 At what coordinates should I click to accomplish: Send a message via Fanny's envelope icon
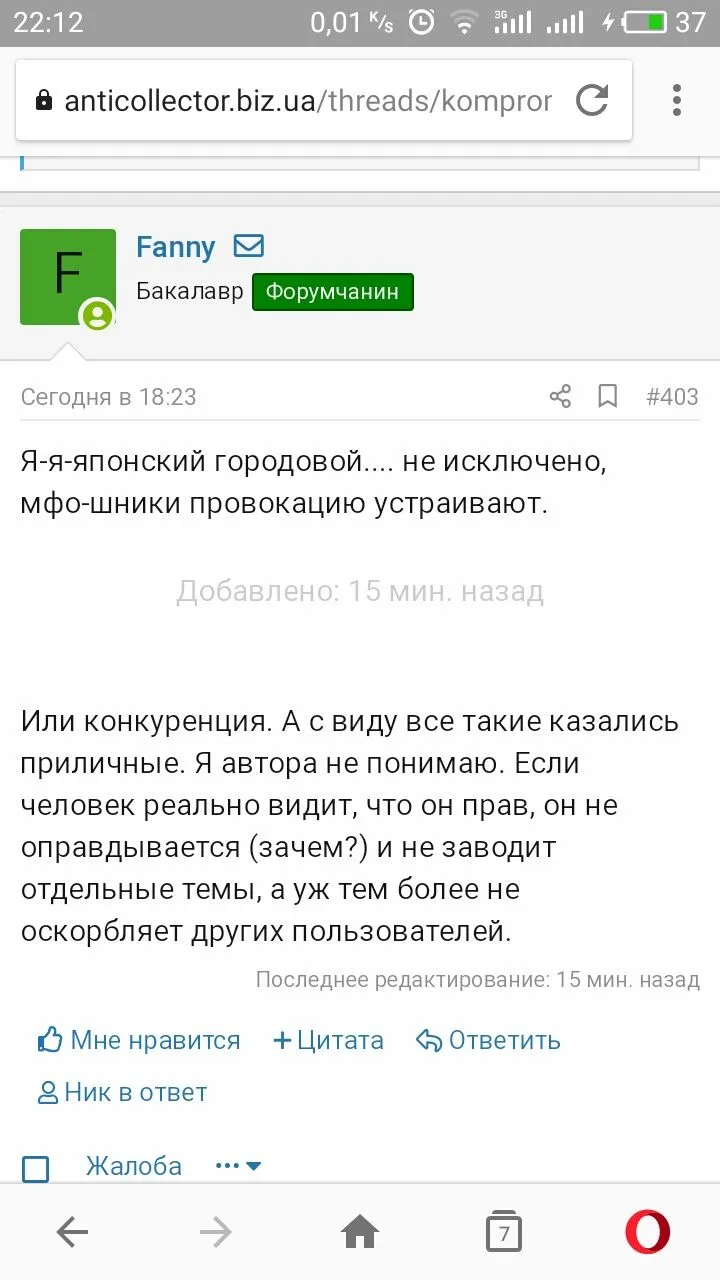[248, 246]
